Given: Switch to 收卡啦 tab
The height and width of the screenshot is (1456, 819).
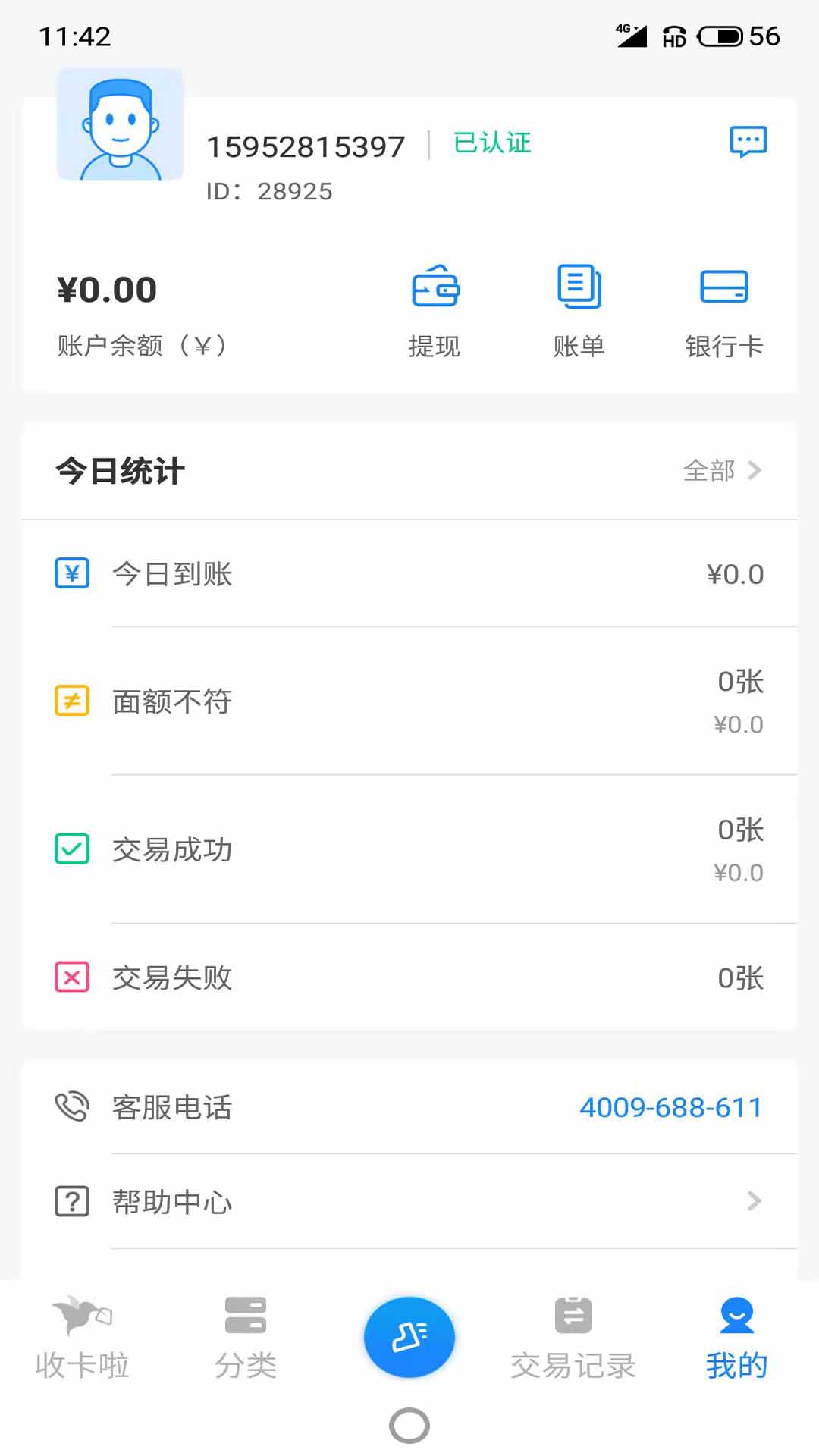Looking at the screenshot, I should (82, 1338).
